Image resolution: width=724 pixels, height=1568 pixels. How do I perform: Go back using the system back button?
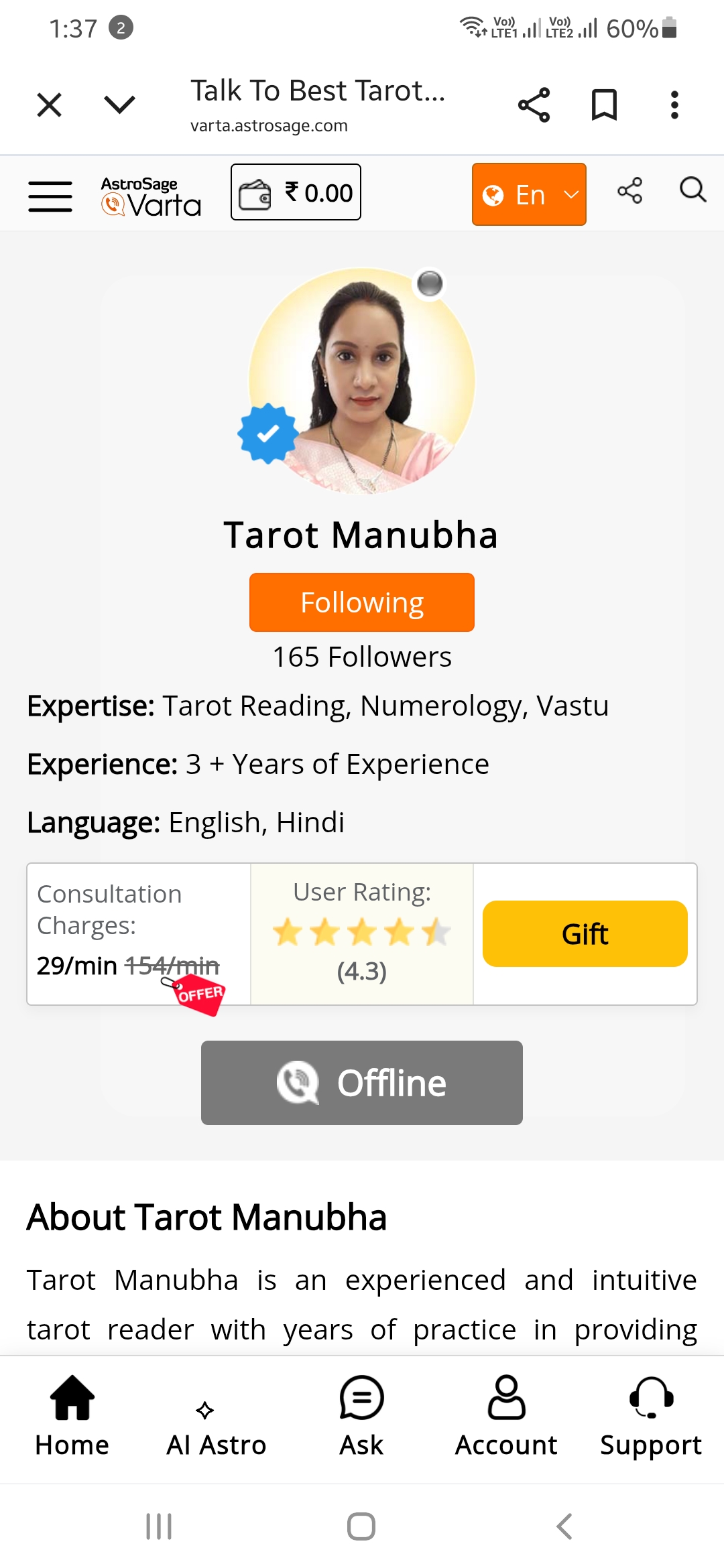click(564, 1526)
